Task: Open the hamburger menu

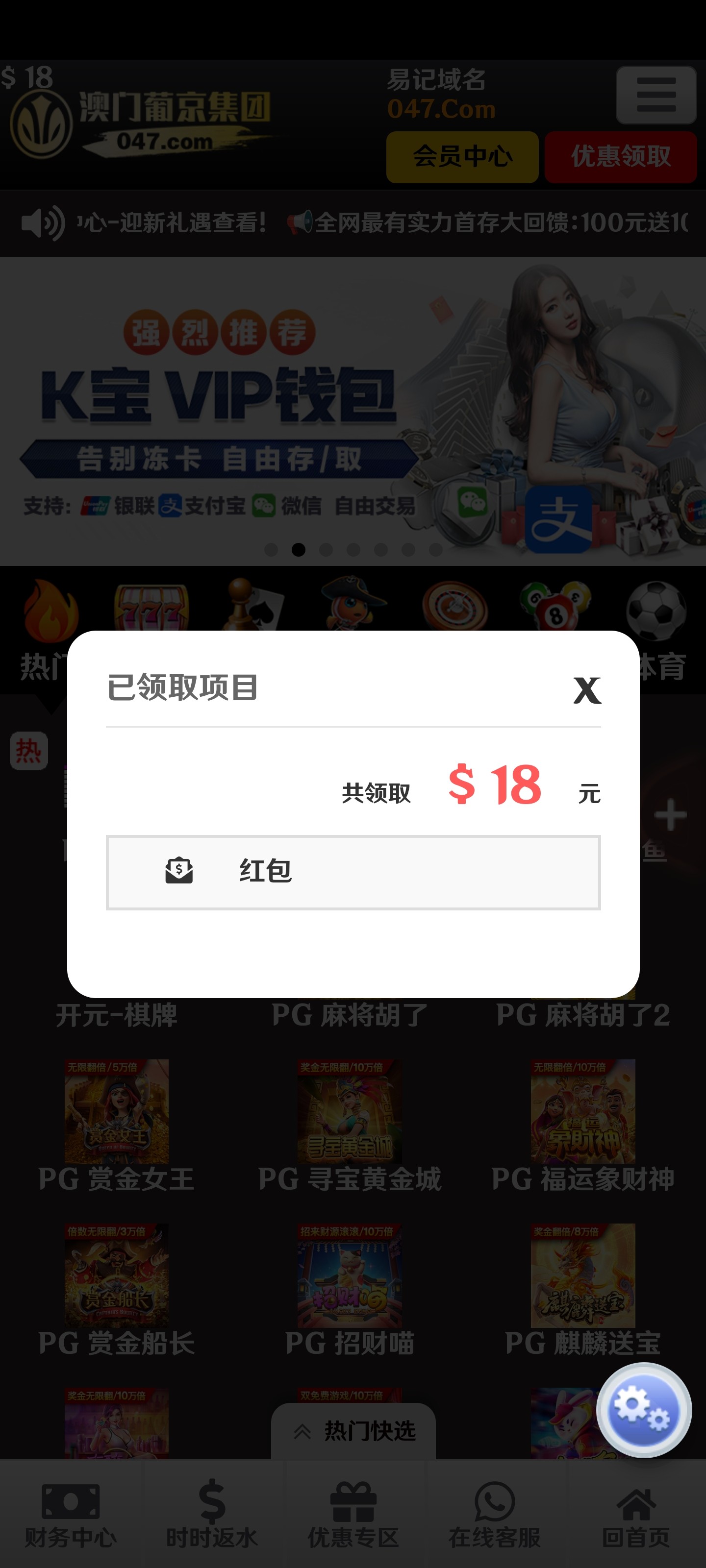Action: point(656,96)
